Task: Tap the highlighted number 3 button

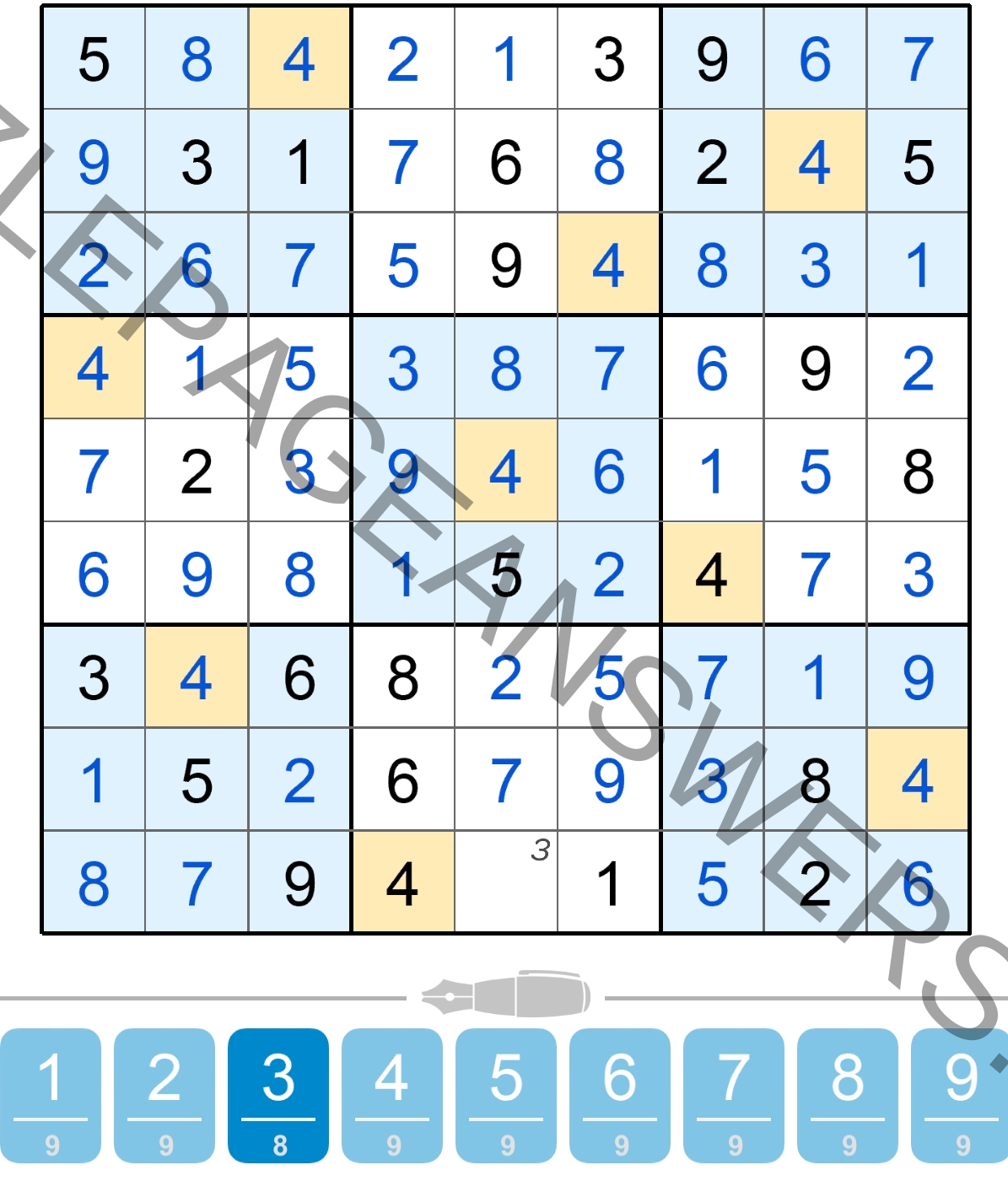Action: click(x=278, y=1094)
